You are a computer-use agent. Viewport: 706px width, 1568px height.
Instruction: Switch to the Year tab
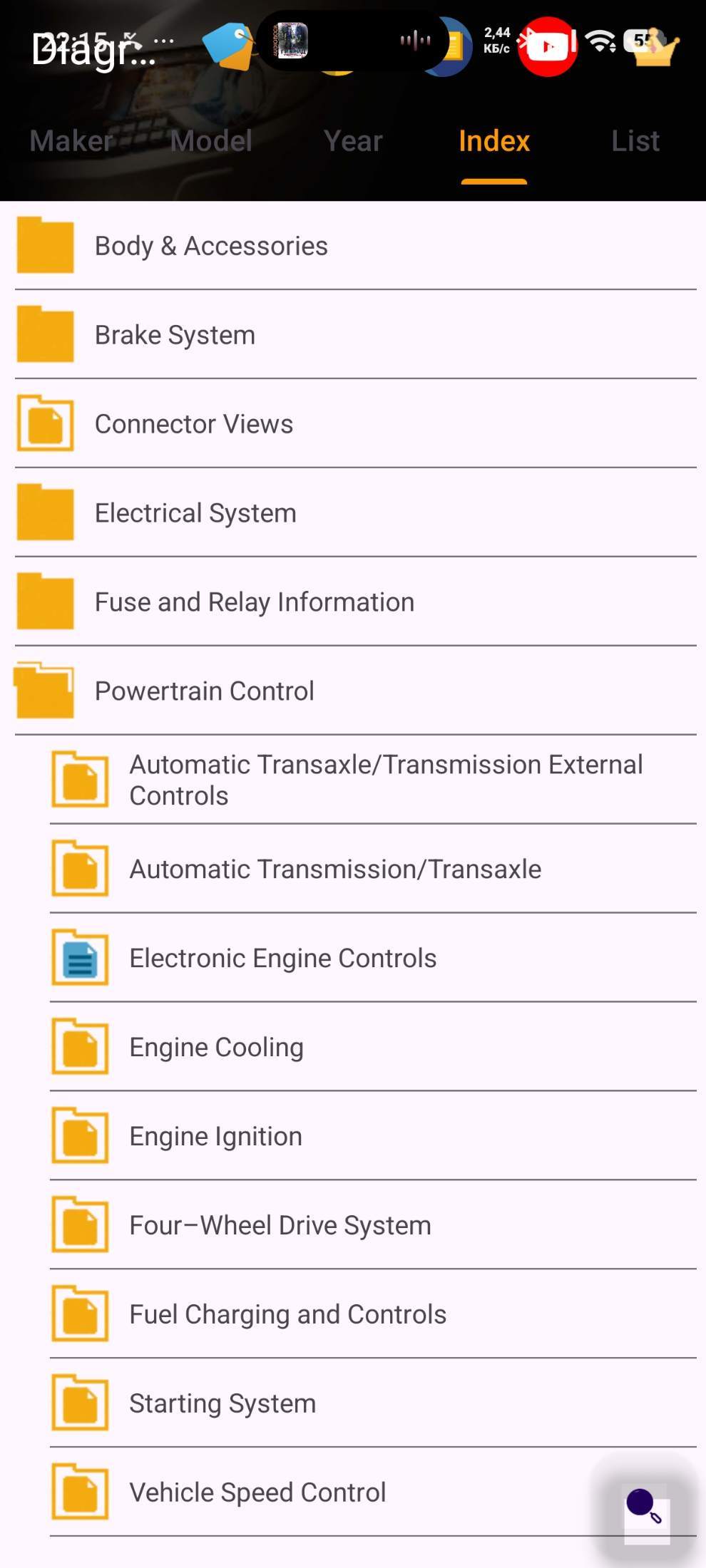click(353, 141)
